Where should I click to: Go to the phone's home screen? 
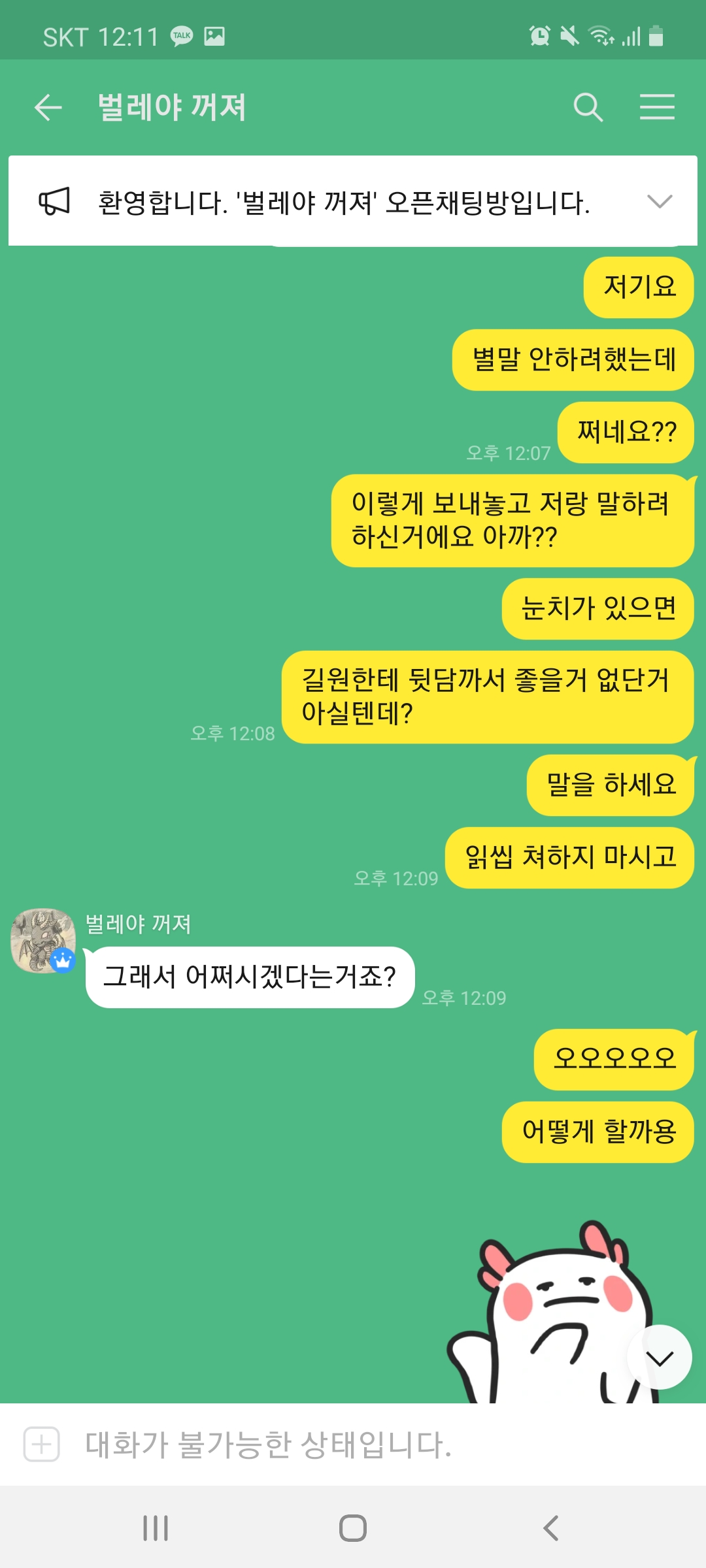pos(353,1528)
